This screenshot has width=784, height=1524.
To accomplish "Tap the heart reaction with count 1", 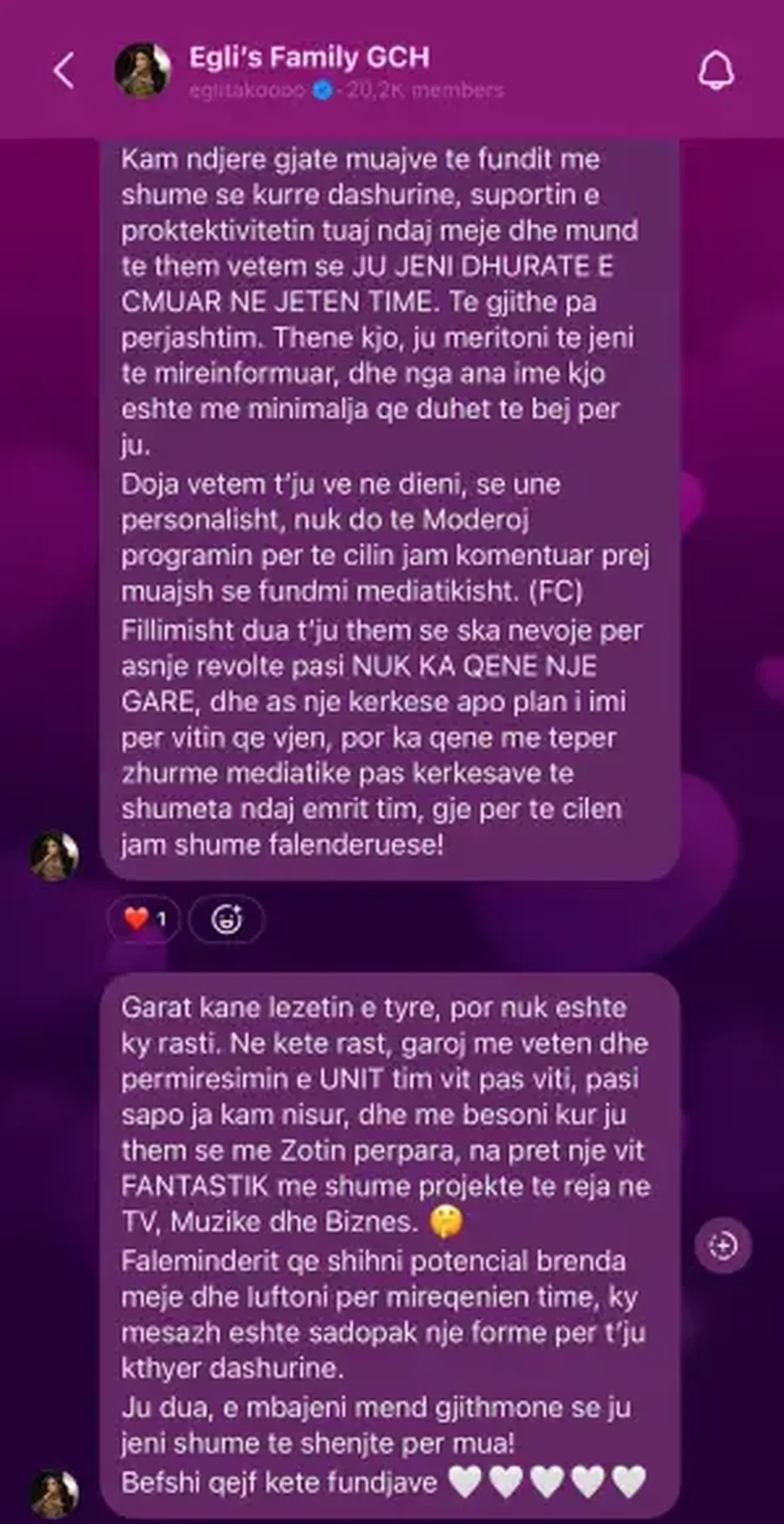I will (x=144, y=918).
